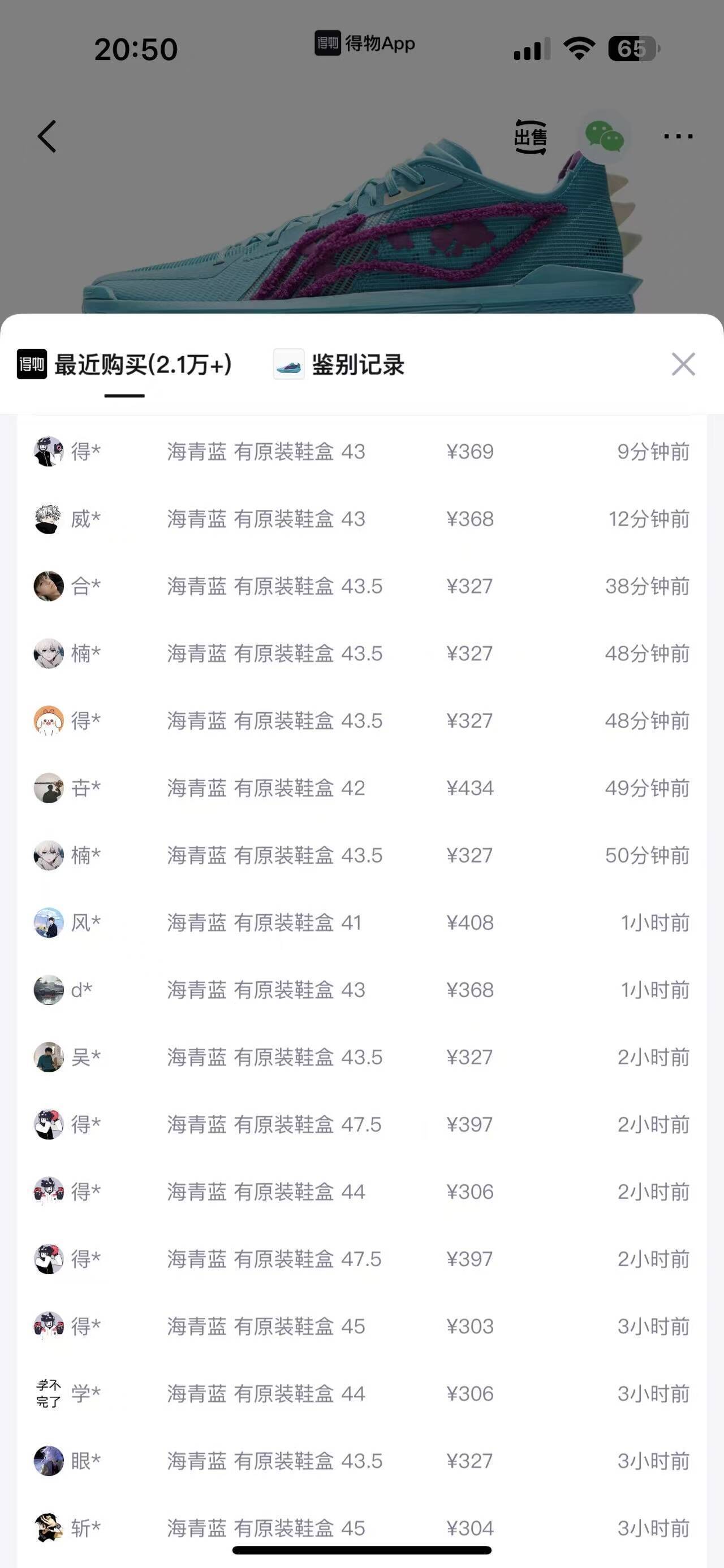Tap the 出售 sell icon

(530, 136)
